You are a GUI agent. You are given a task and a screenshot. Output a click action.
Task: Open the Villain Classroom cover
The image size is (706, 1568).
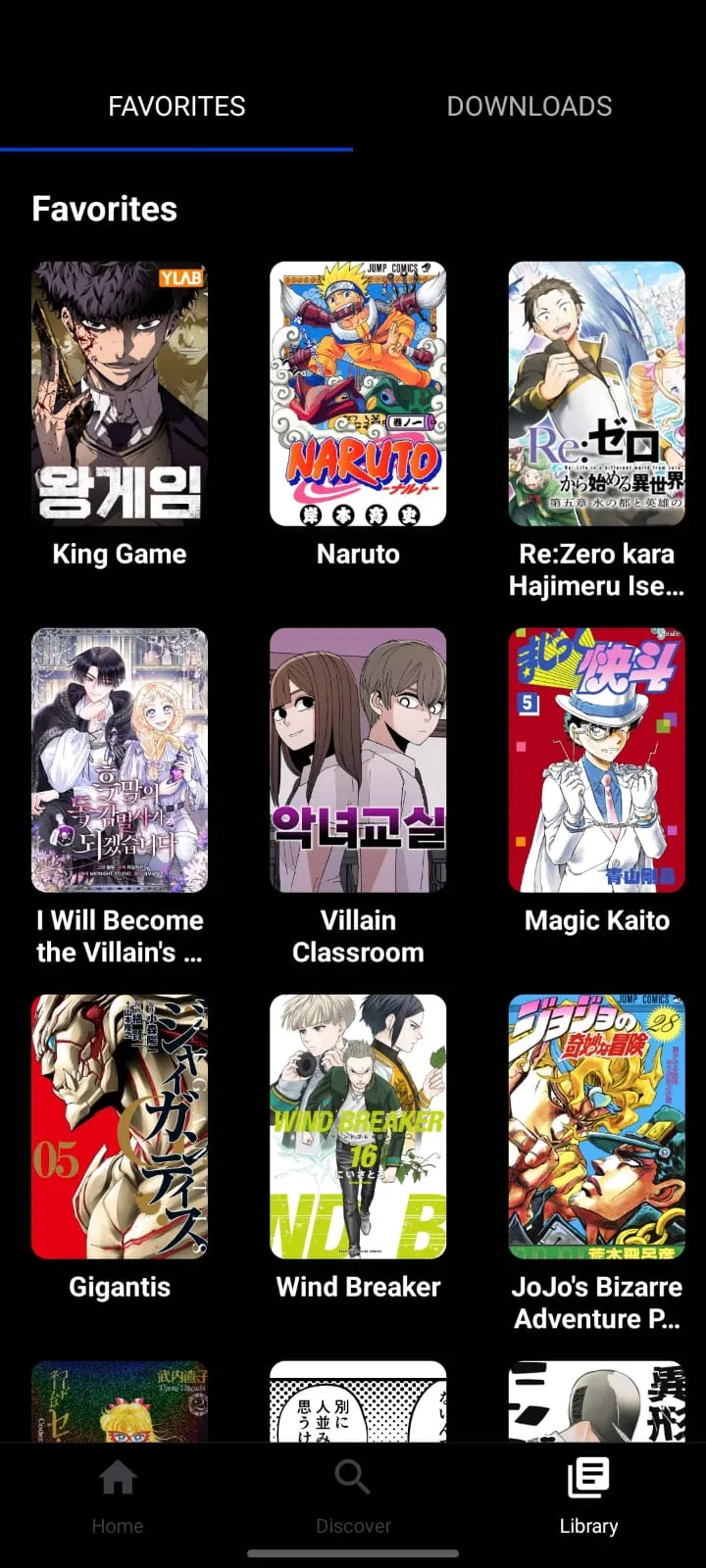pyautogui.click(x=358, y=758)
